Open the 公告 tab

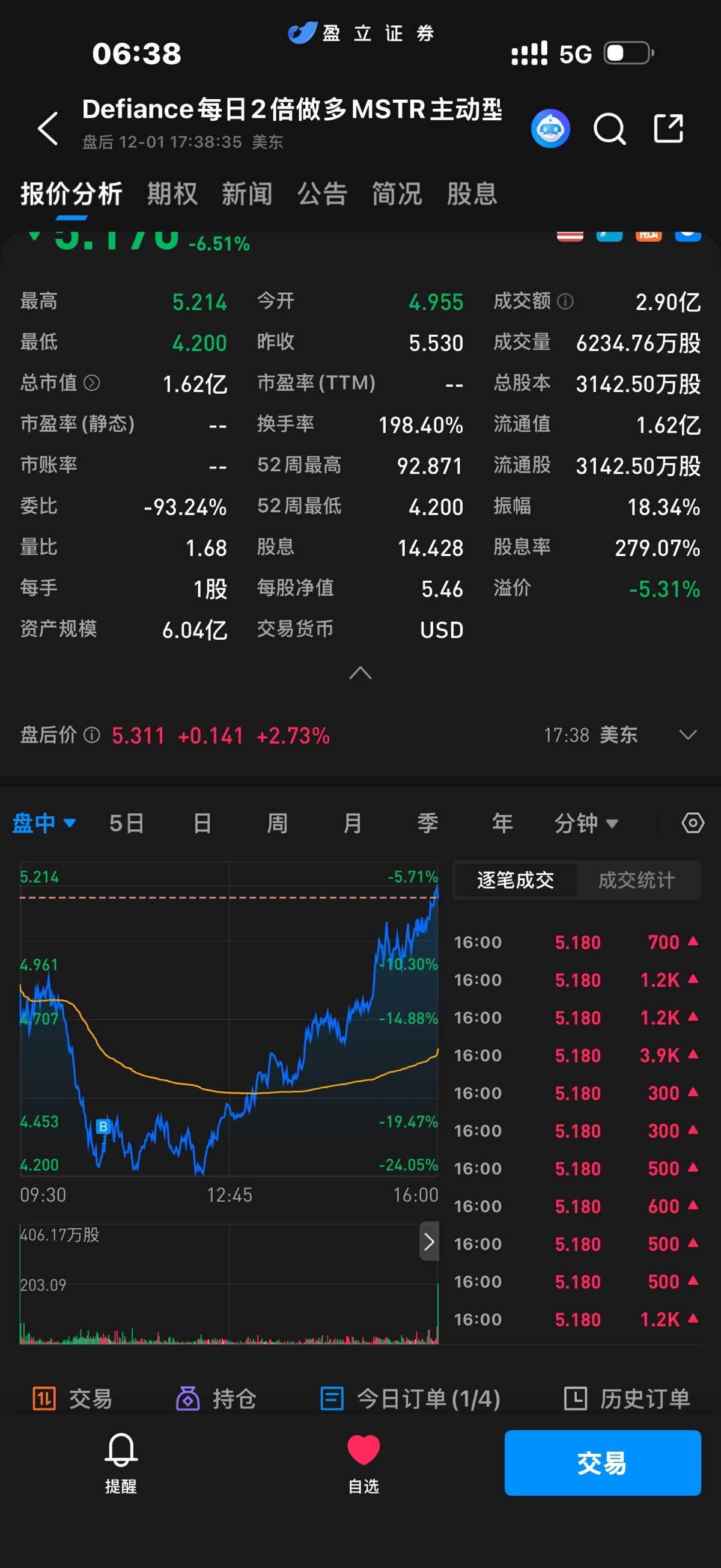click(x=322, y=194)
